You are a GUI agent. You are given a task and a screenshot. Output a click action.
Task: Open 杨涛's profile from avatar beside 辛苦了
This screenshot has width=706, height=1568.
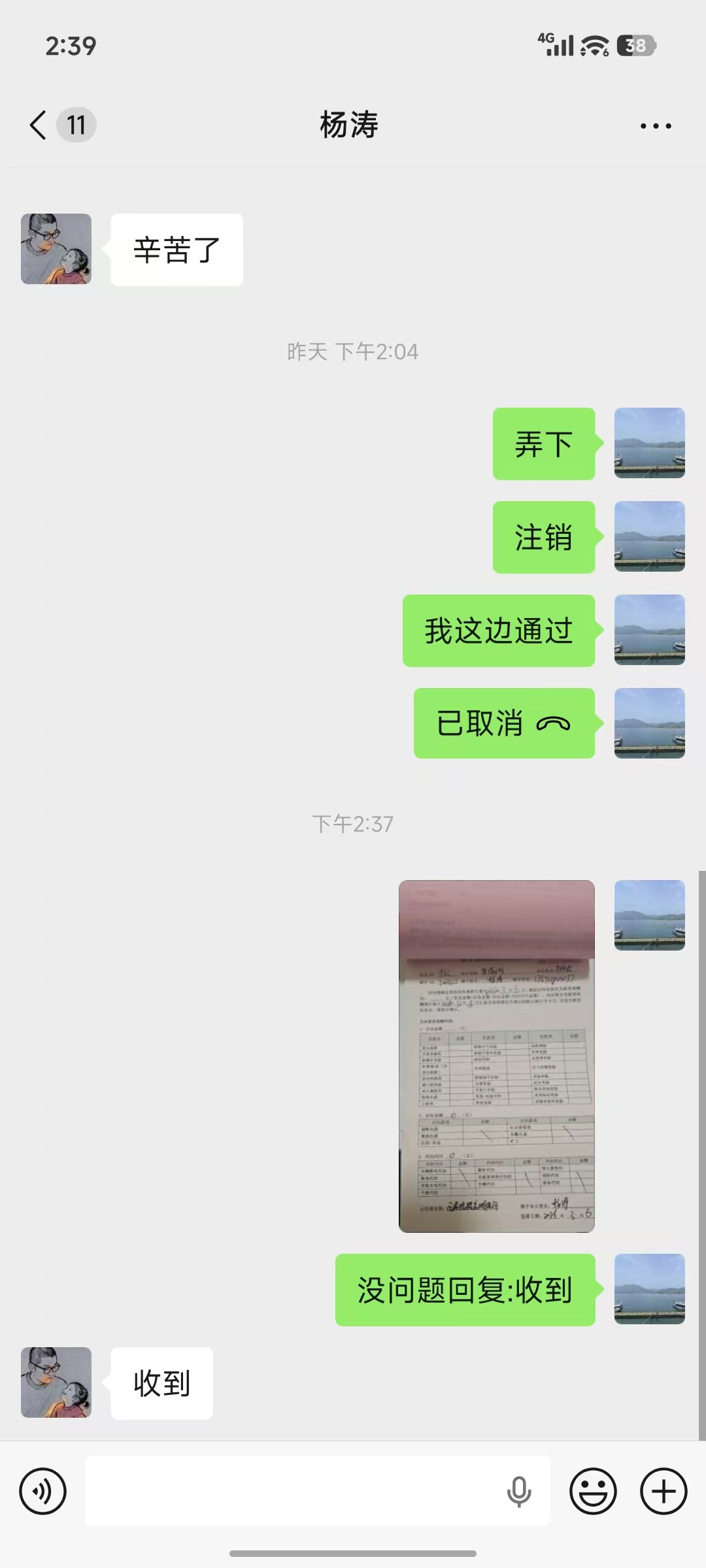56,249
